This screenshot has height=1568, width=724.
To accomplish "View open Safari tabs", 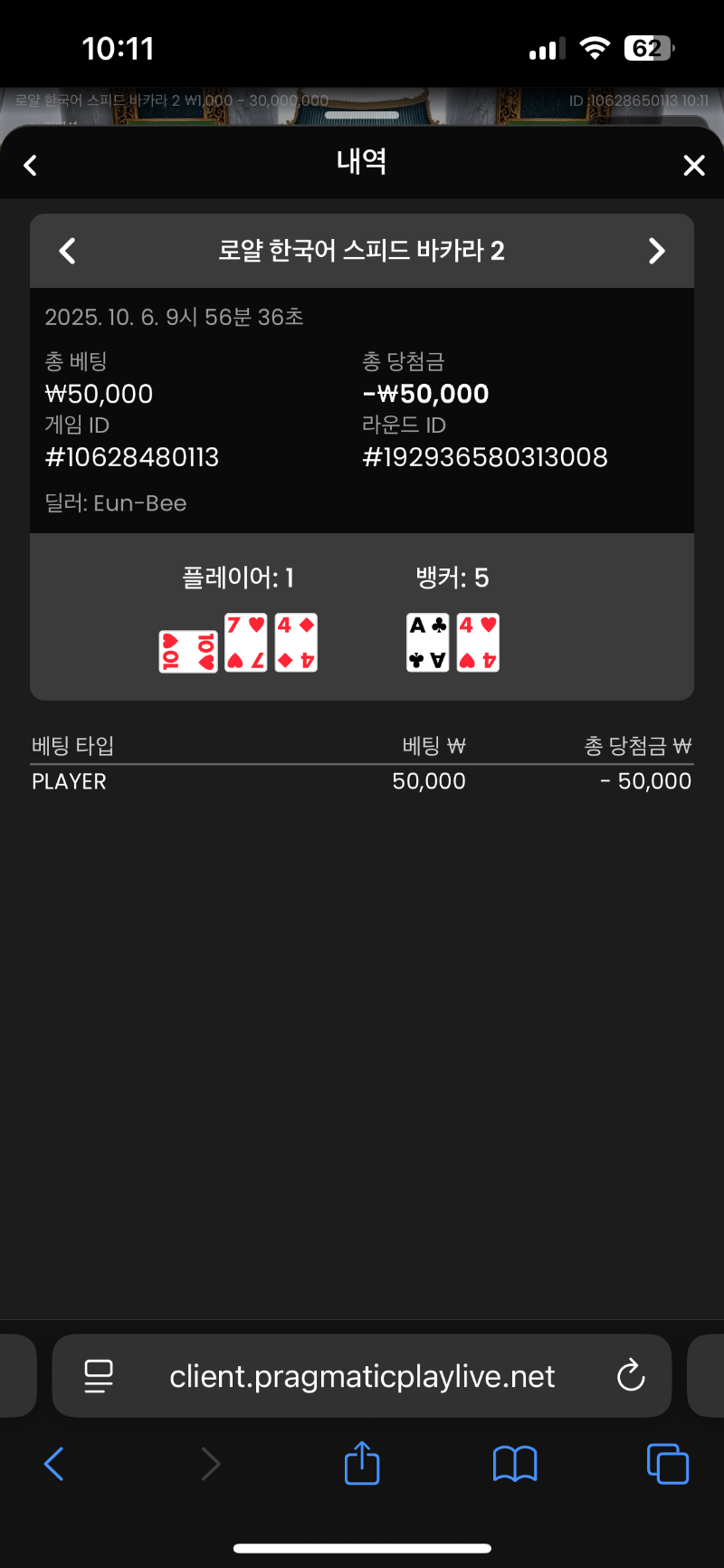I will [668, 1464].
